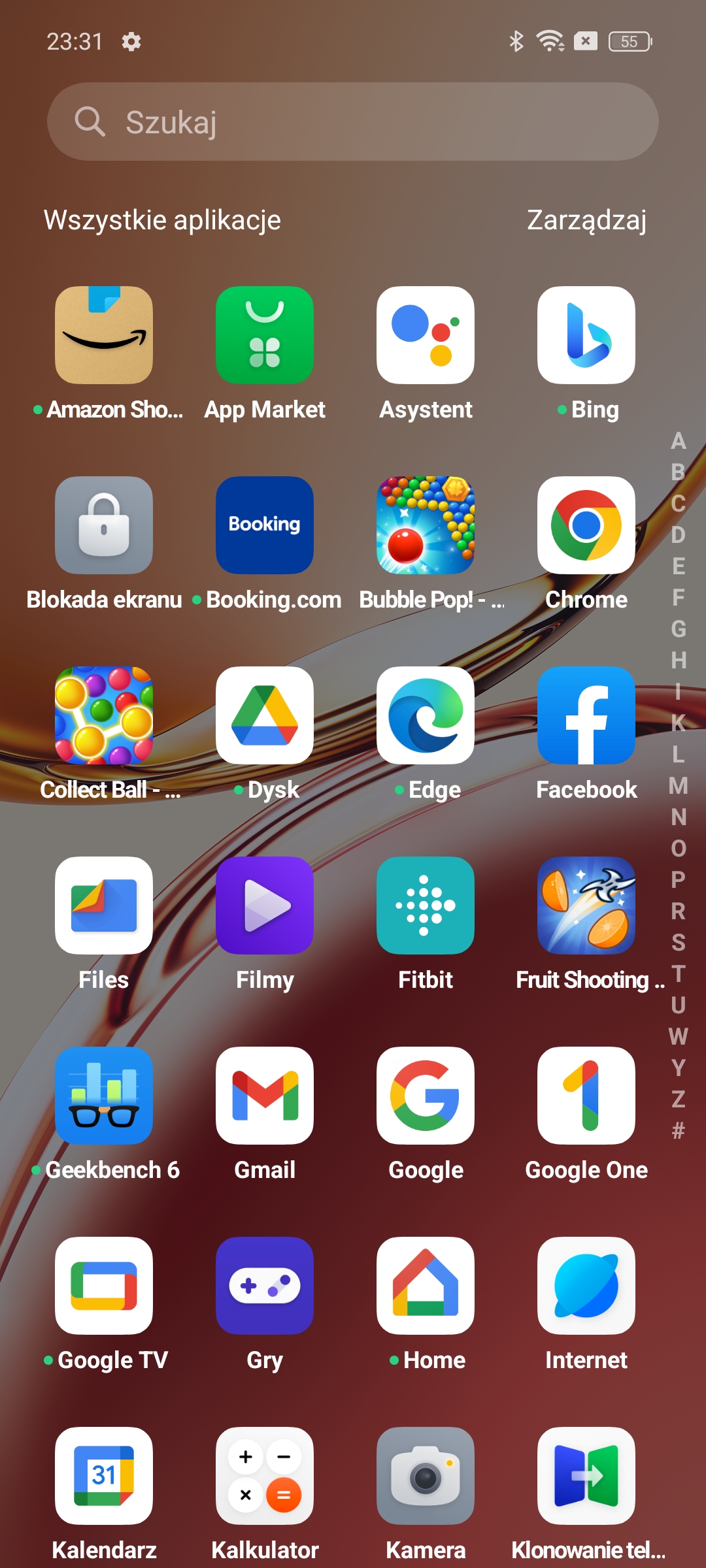
Task: Start the Asystent app
Action: [426, 335]
